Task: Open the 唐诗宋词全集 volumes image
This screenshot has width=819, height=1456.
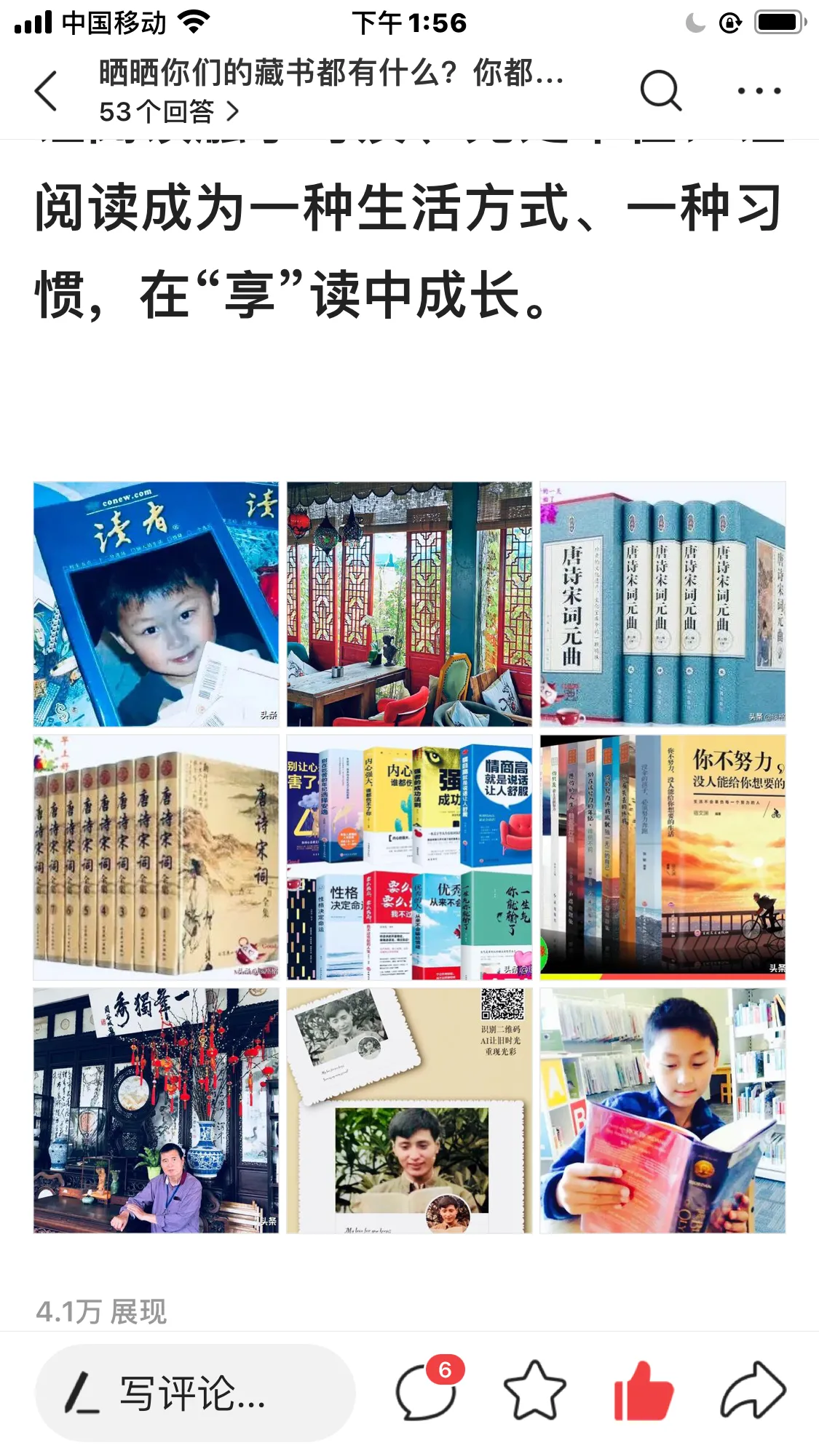Action: click(156, 857)
